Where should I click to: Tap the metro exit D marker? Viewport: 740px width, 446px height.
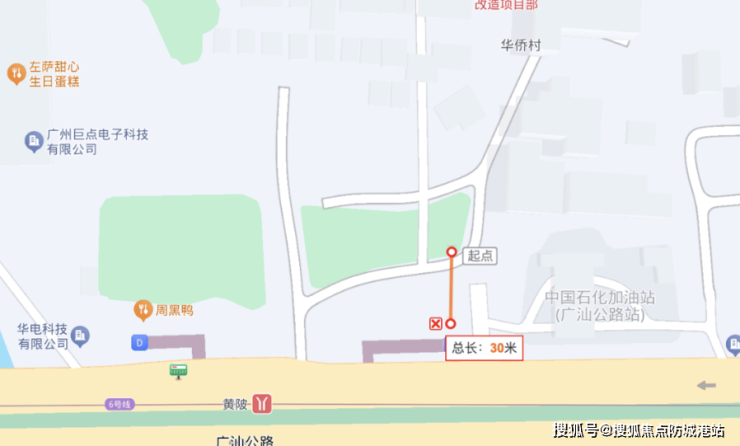point(138,343)
